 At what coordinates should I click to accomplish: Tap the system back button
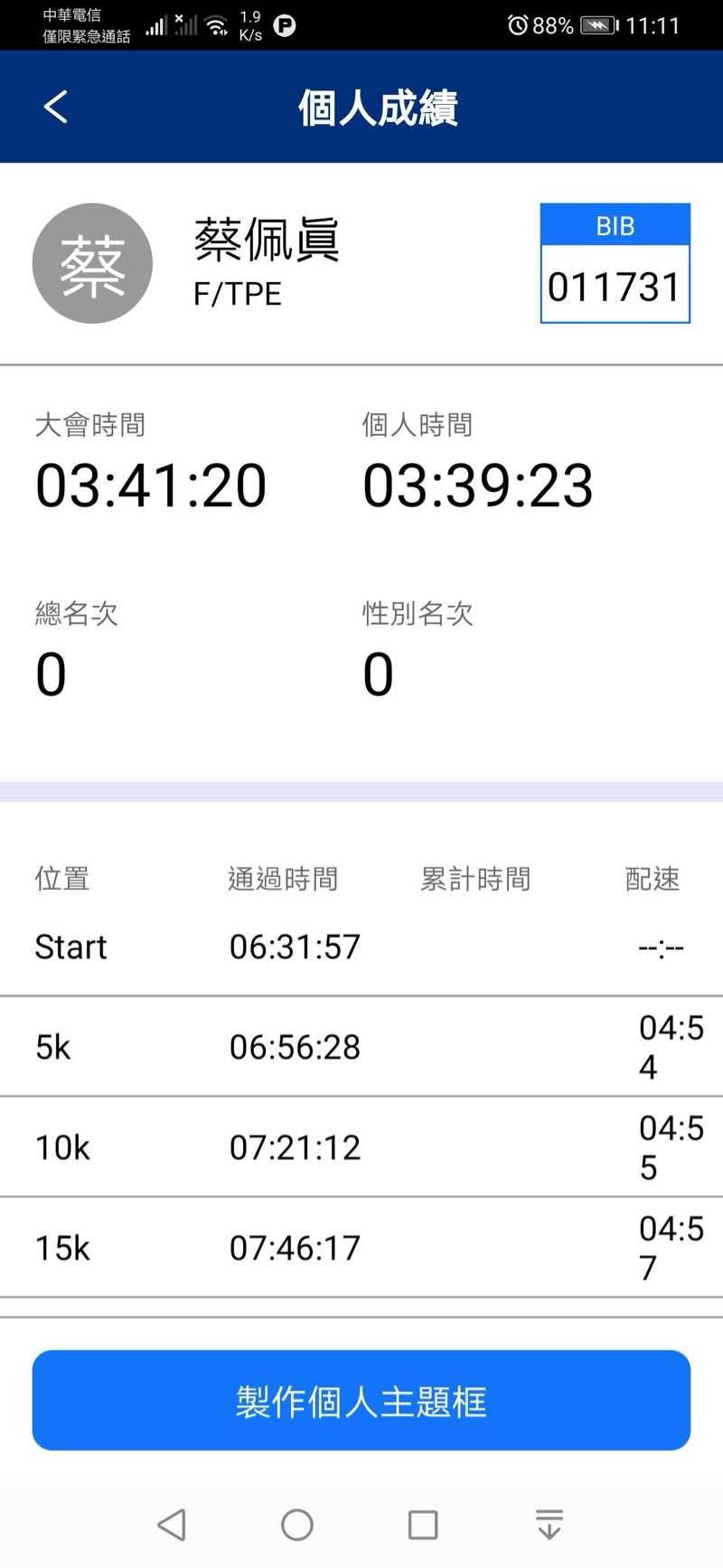tap(172, 1525)
